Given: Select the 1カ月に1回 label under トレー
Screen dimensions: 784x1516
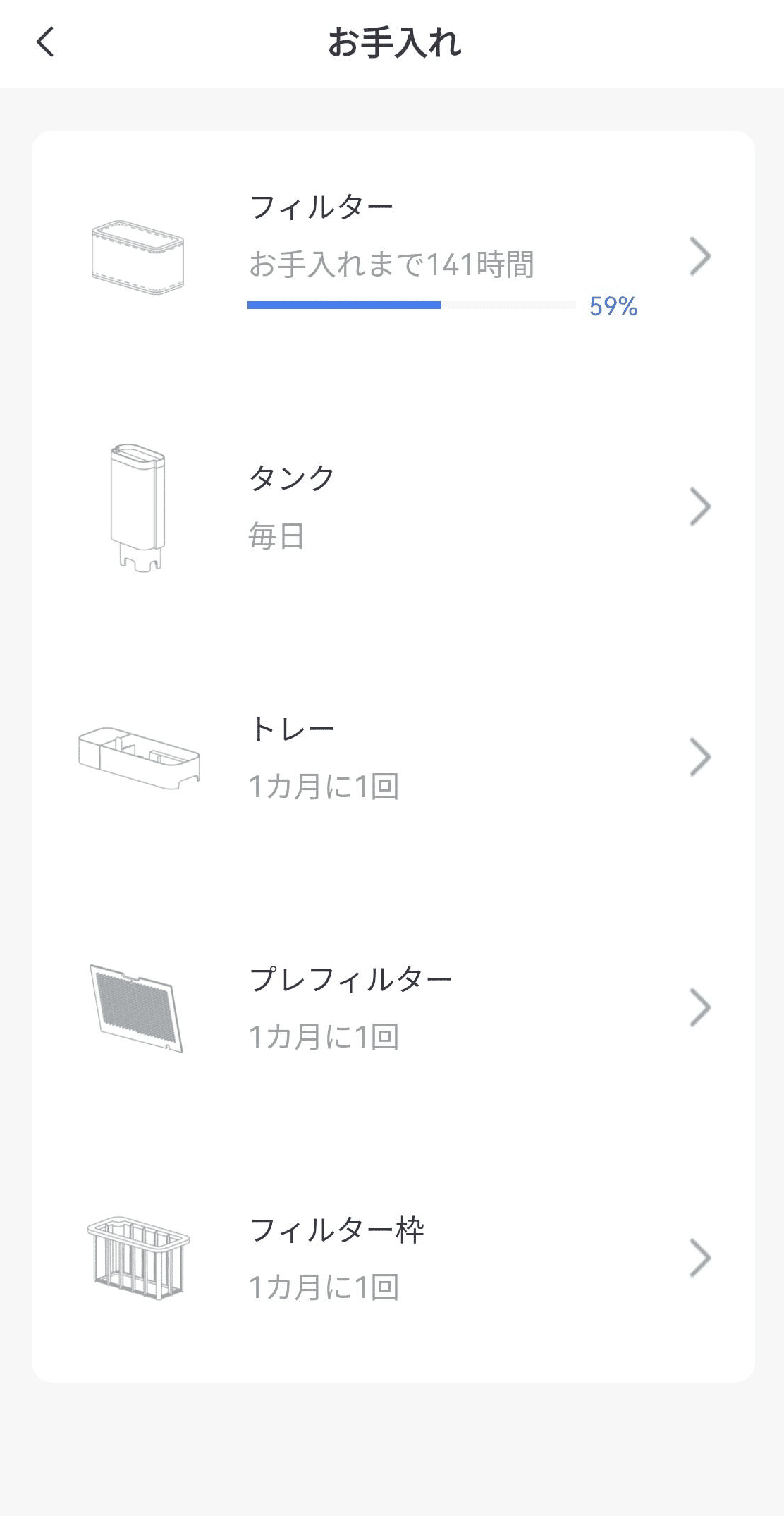Looking at the screenshot, I should point(325,788).
